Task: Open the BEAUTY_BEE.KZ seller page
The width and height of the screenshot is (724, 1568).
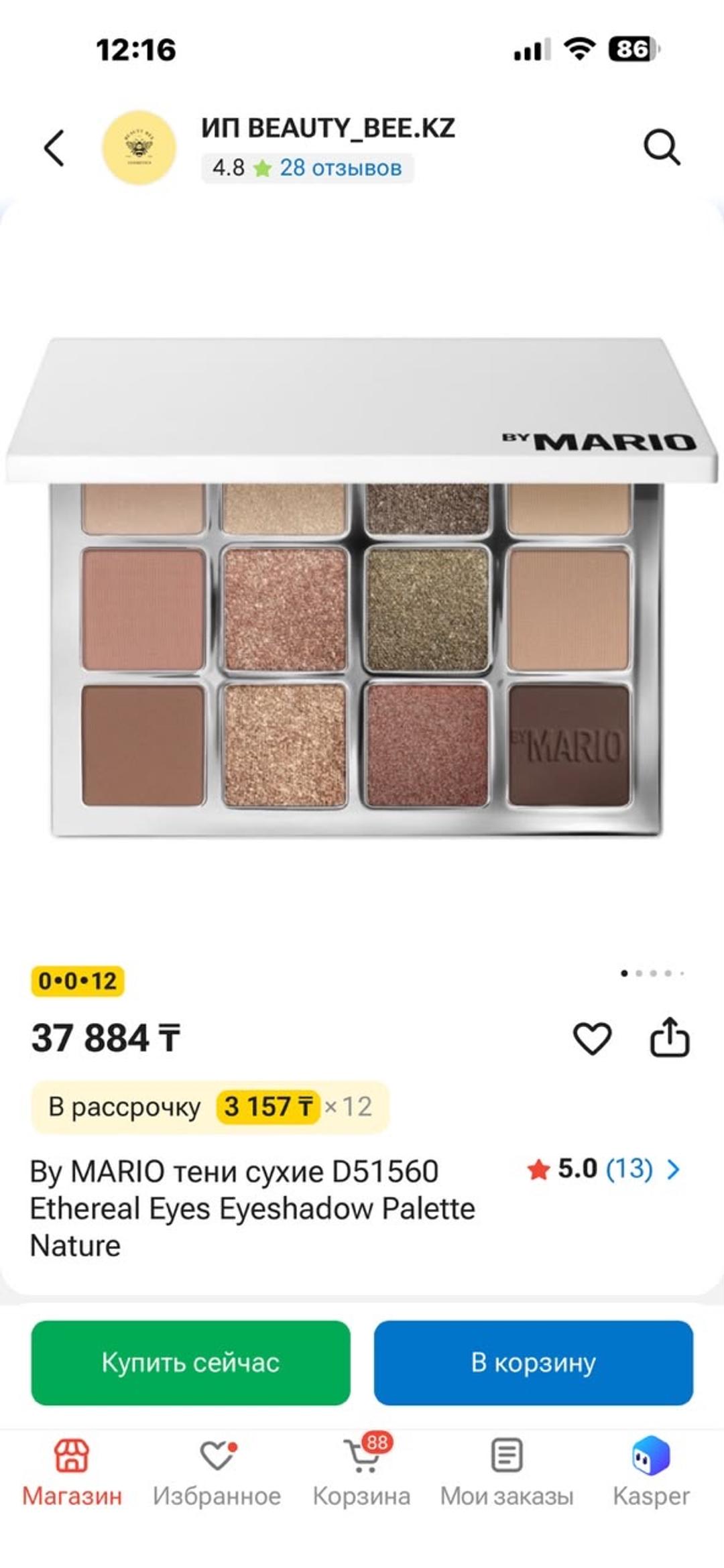Action: click(328, 128)
